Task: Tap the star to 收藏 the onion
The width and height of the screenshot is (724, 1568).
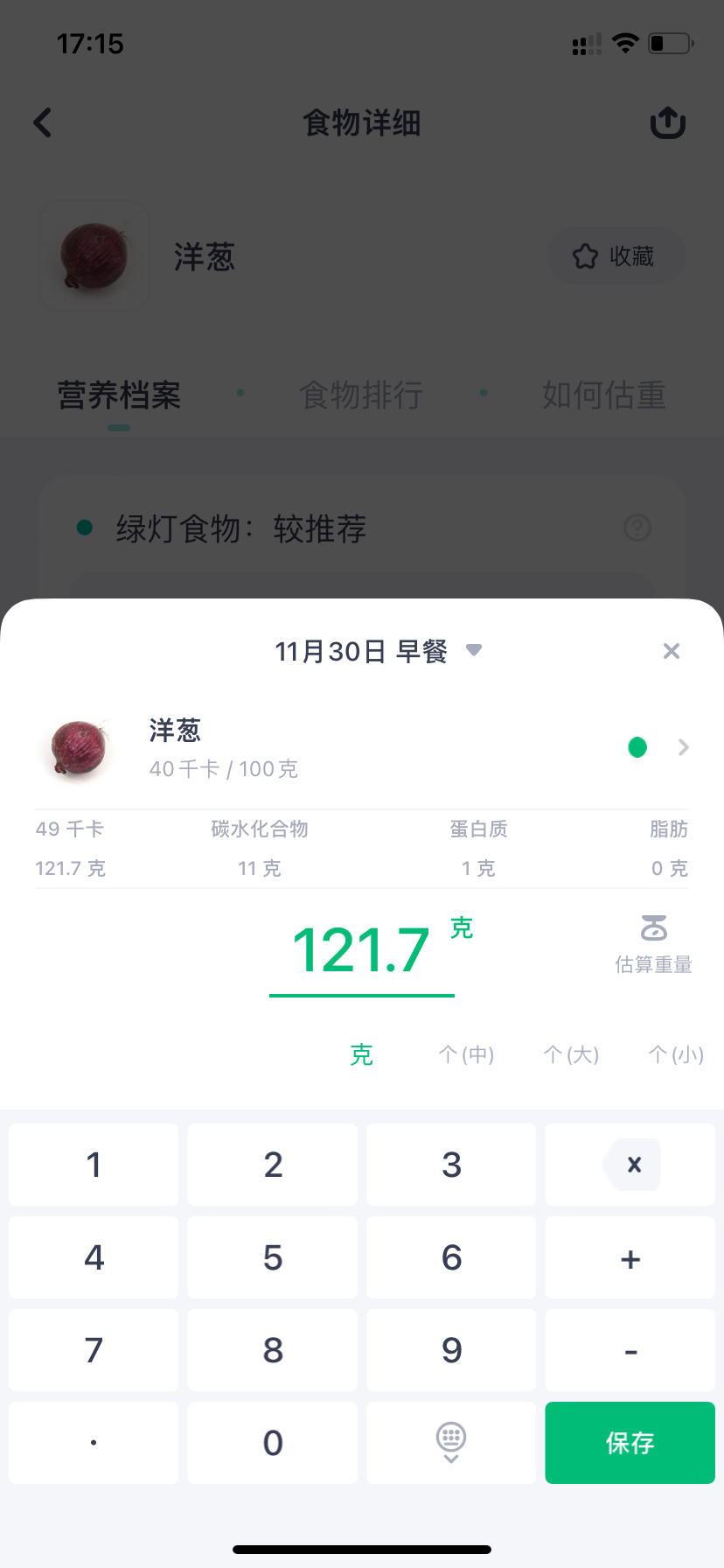Action: pyautogui.click(x=584, y=255)
